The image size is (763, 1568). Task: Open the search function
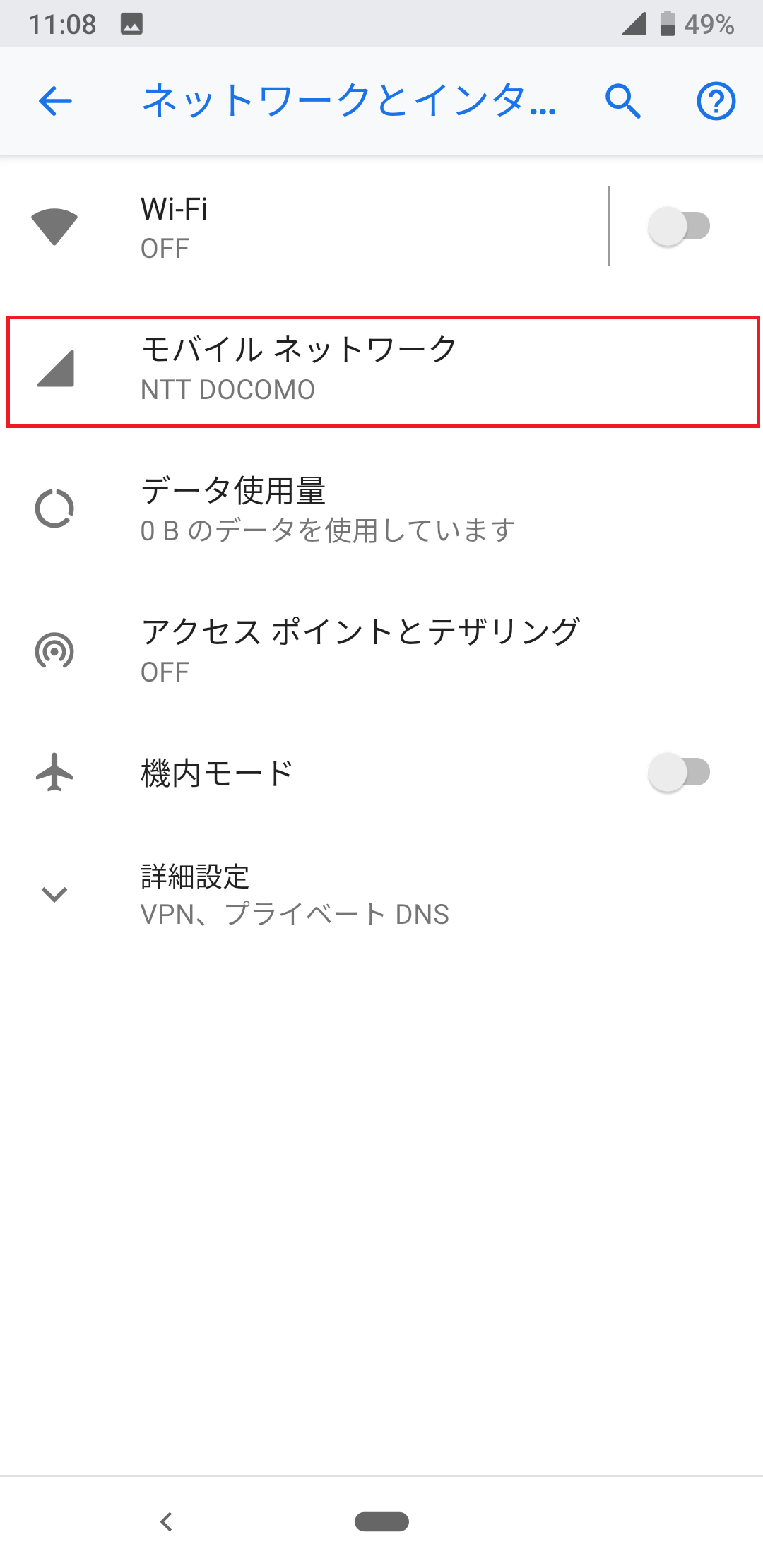pyautogui.click(x=623, y=102)
